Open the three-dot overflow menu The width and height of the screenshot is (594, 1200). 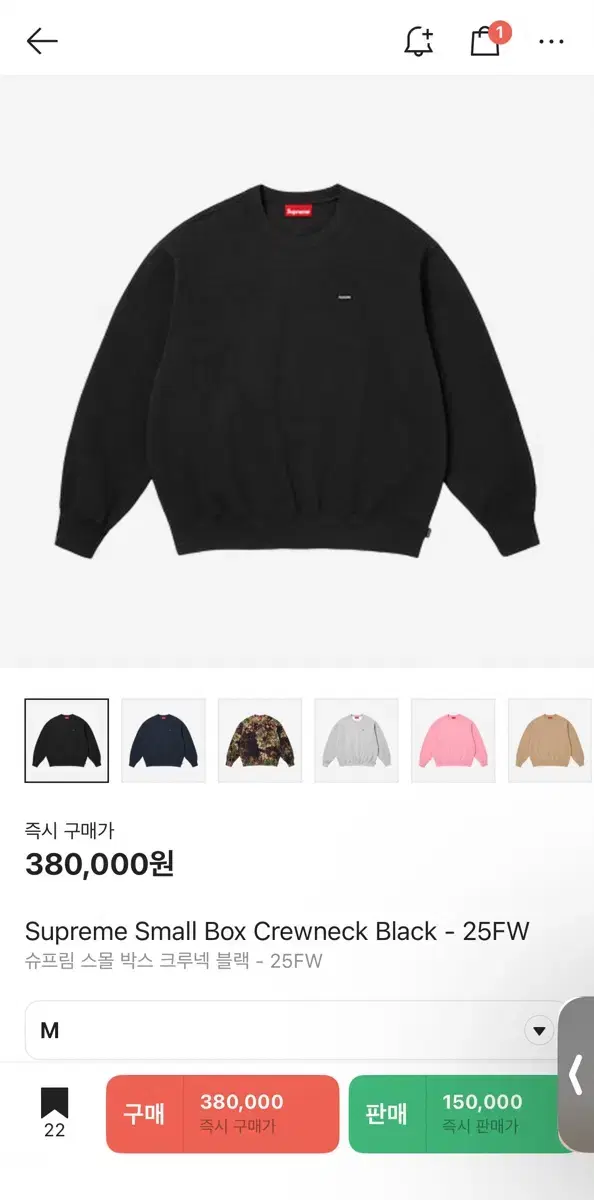pos(552,42)
